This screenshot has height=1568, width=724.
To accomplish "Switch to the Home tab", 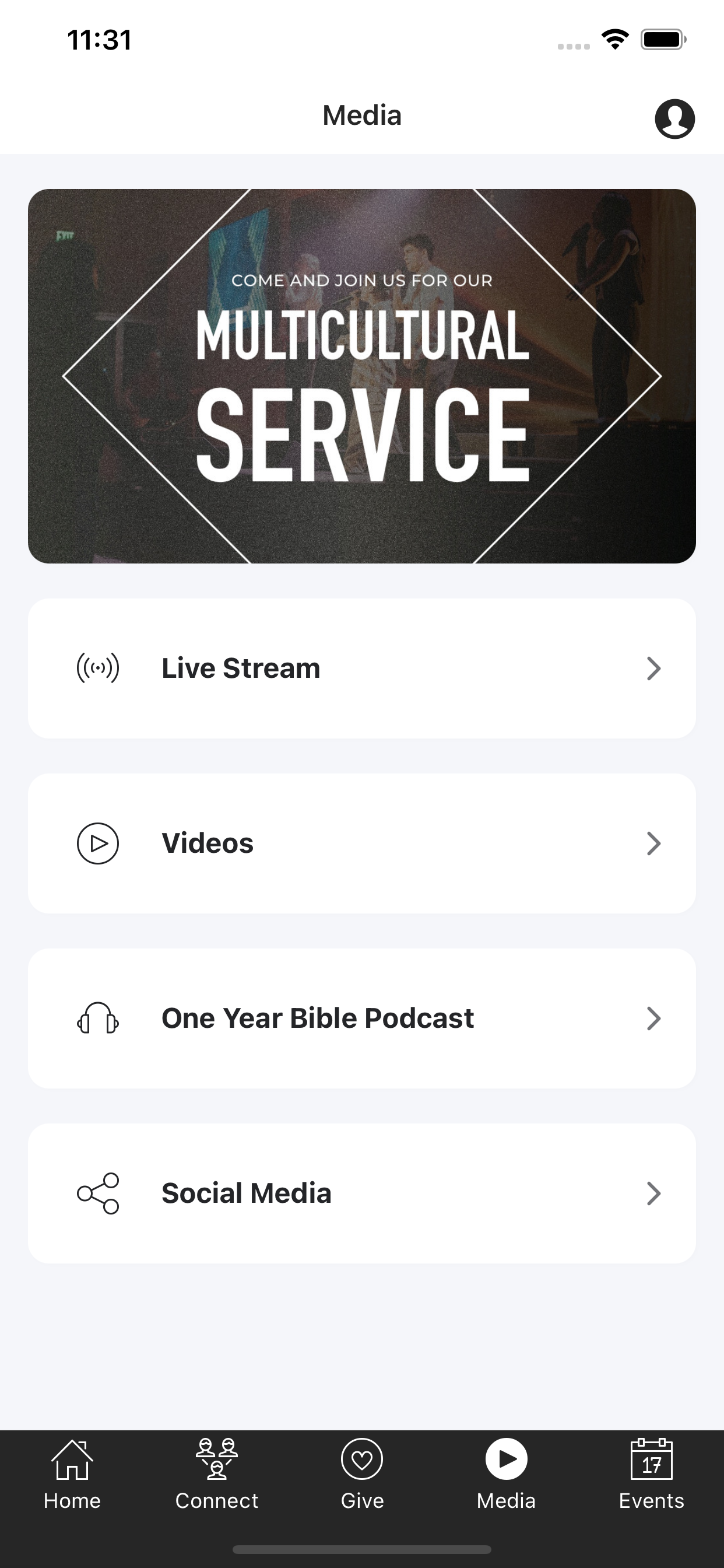I will pos(72,1473).
